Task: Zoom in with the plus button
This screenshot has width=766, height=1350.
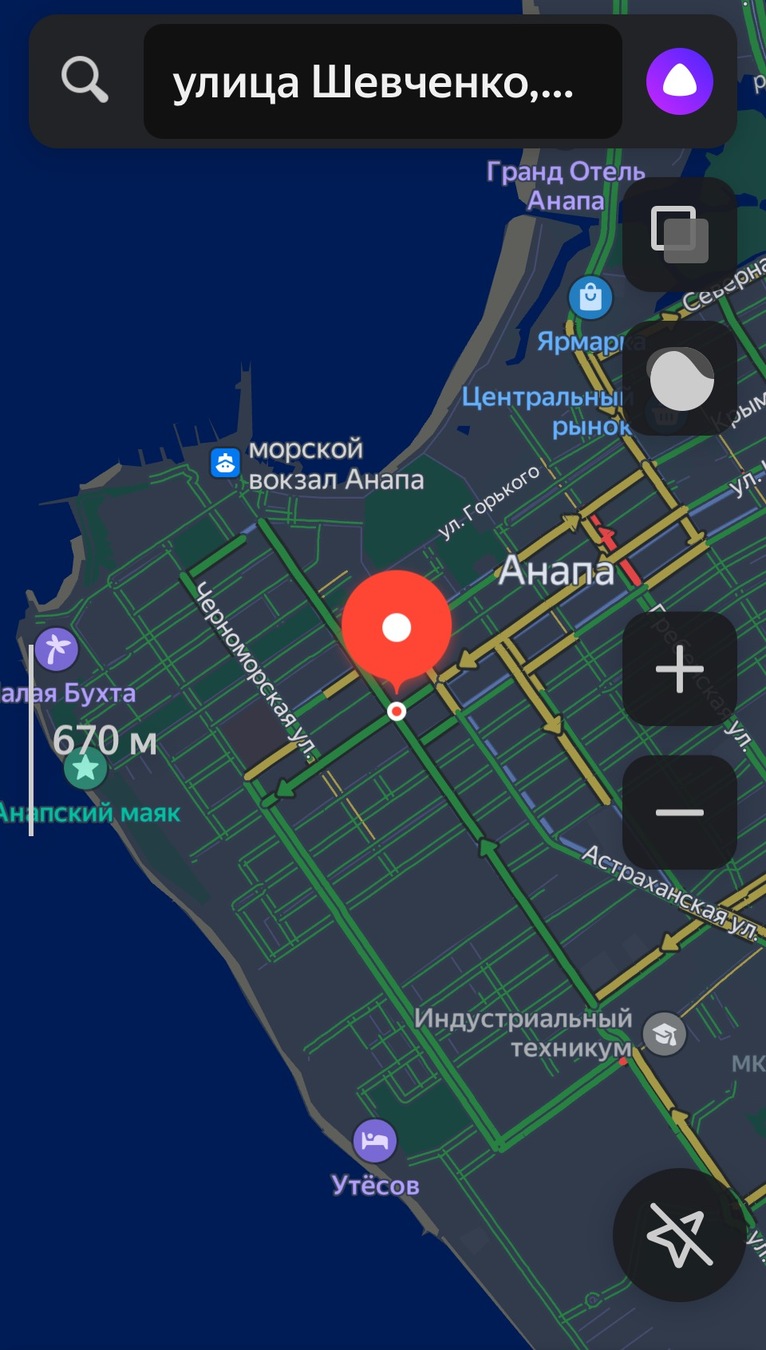Action: tap(679, 669)
